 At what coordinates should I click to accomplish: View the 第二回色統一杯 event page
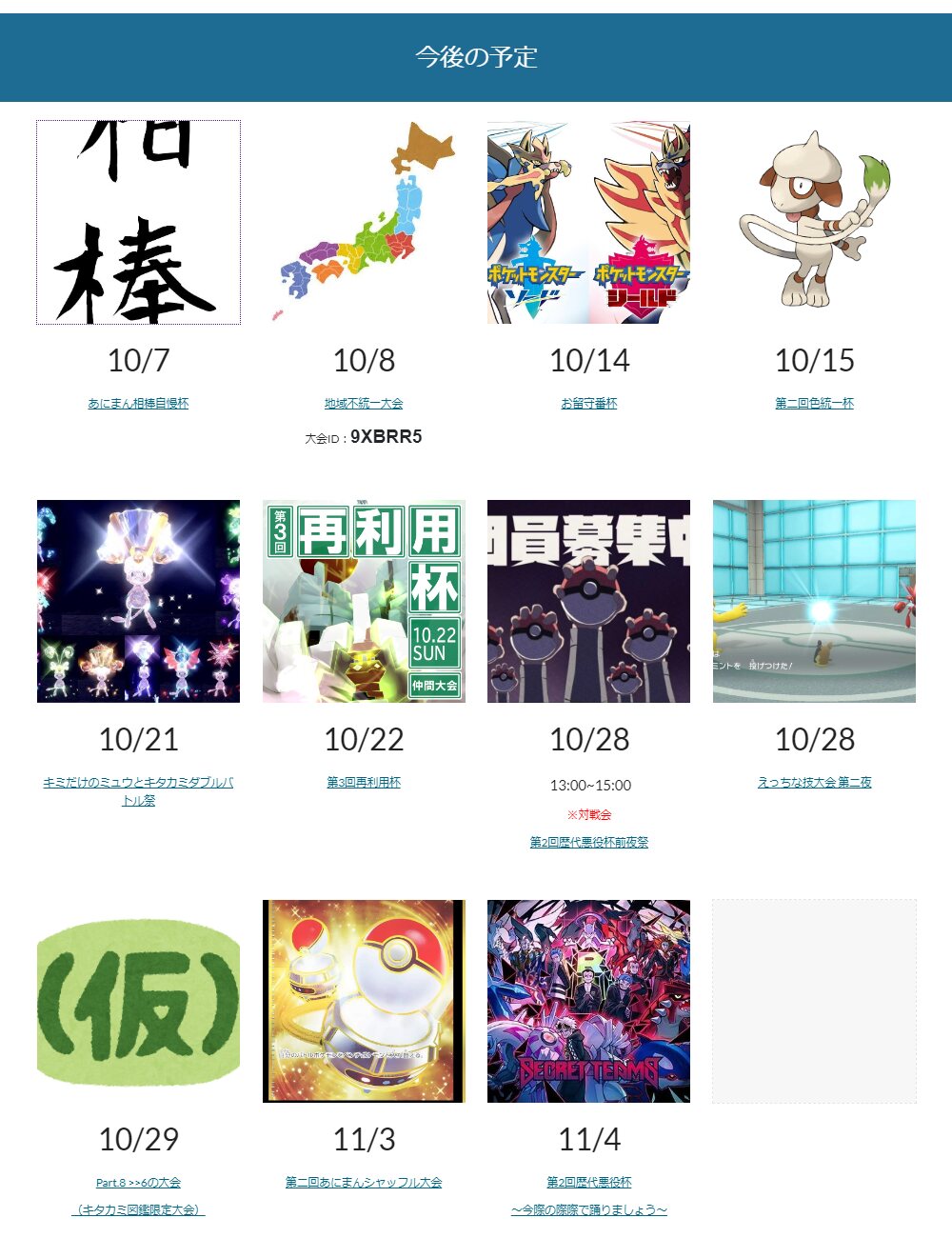point(814,404)
